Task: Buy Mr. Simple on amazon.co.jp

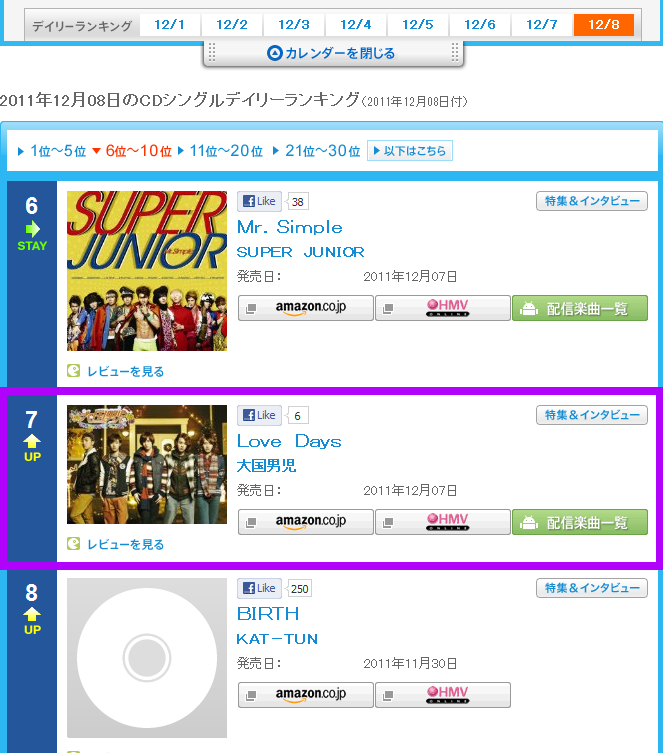Action: 305,308
